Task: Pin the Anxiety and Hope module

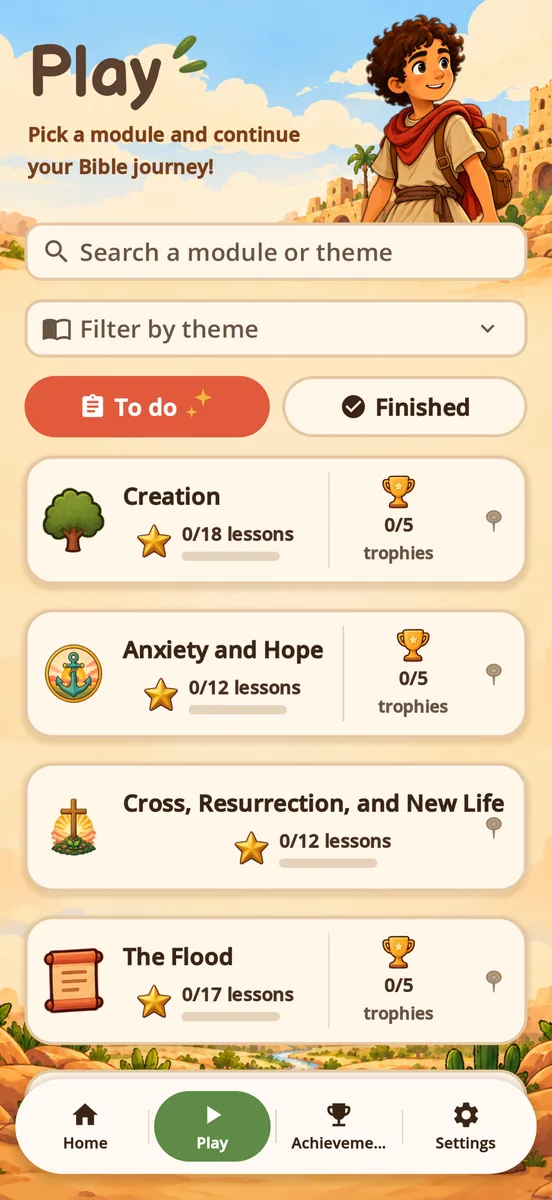Action: tap(493, 674)
